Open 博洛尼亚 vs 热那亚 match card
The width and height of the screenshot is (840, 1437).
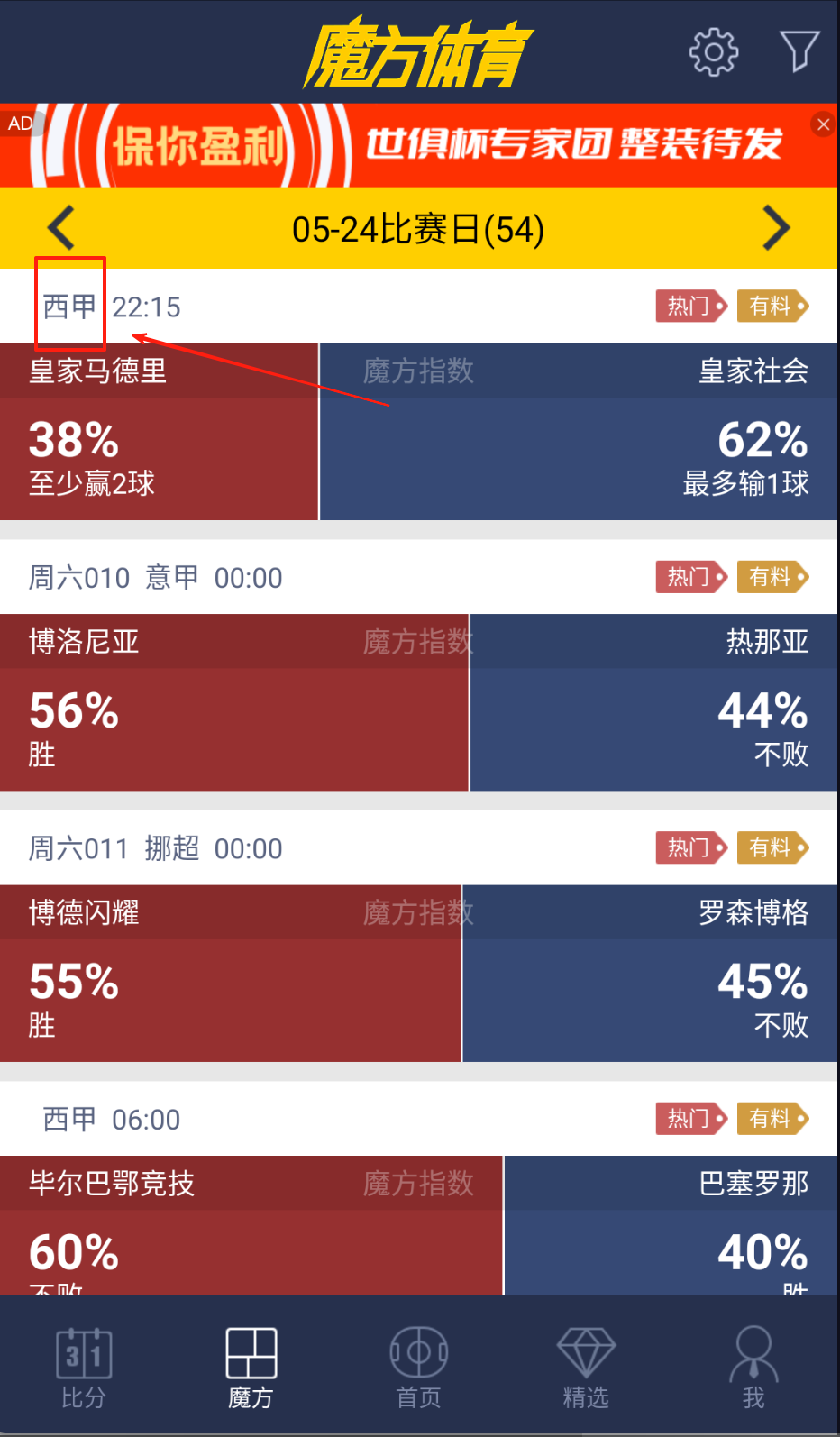tap(418, 703)
